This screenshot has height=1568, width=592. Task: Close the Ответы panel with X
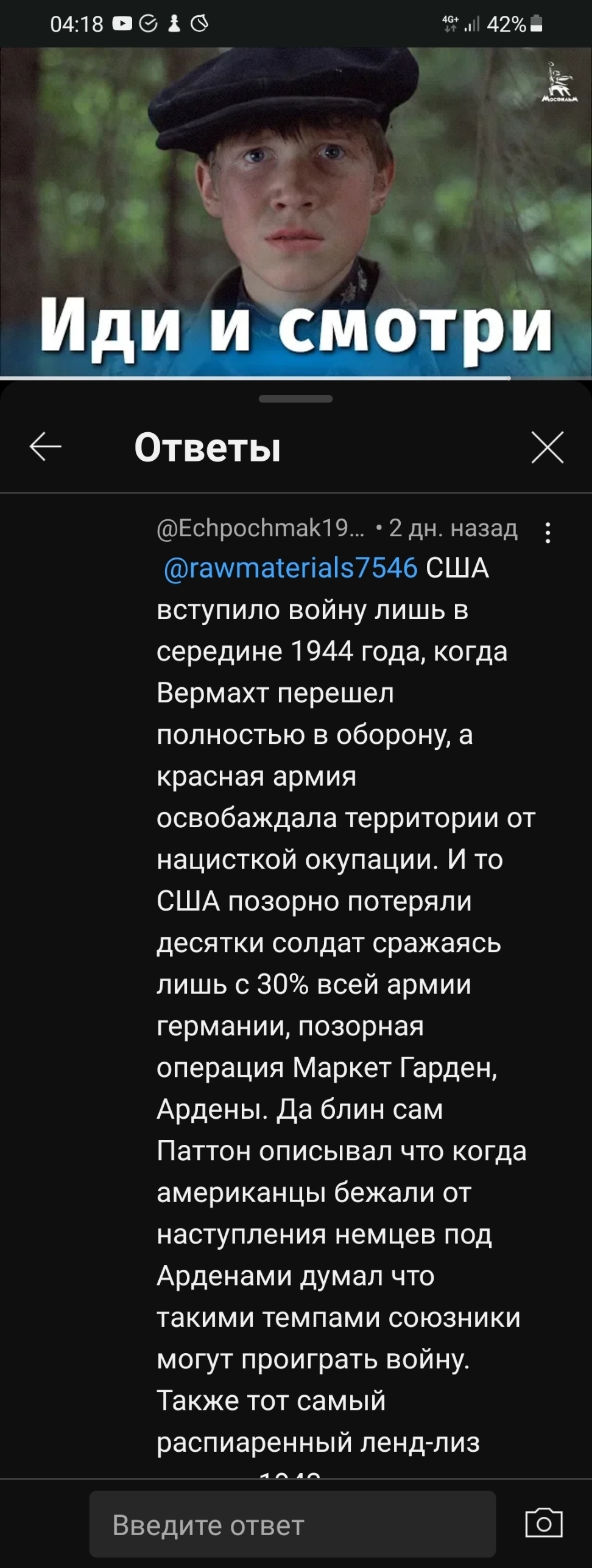(x=547, y=447)
